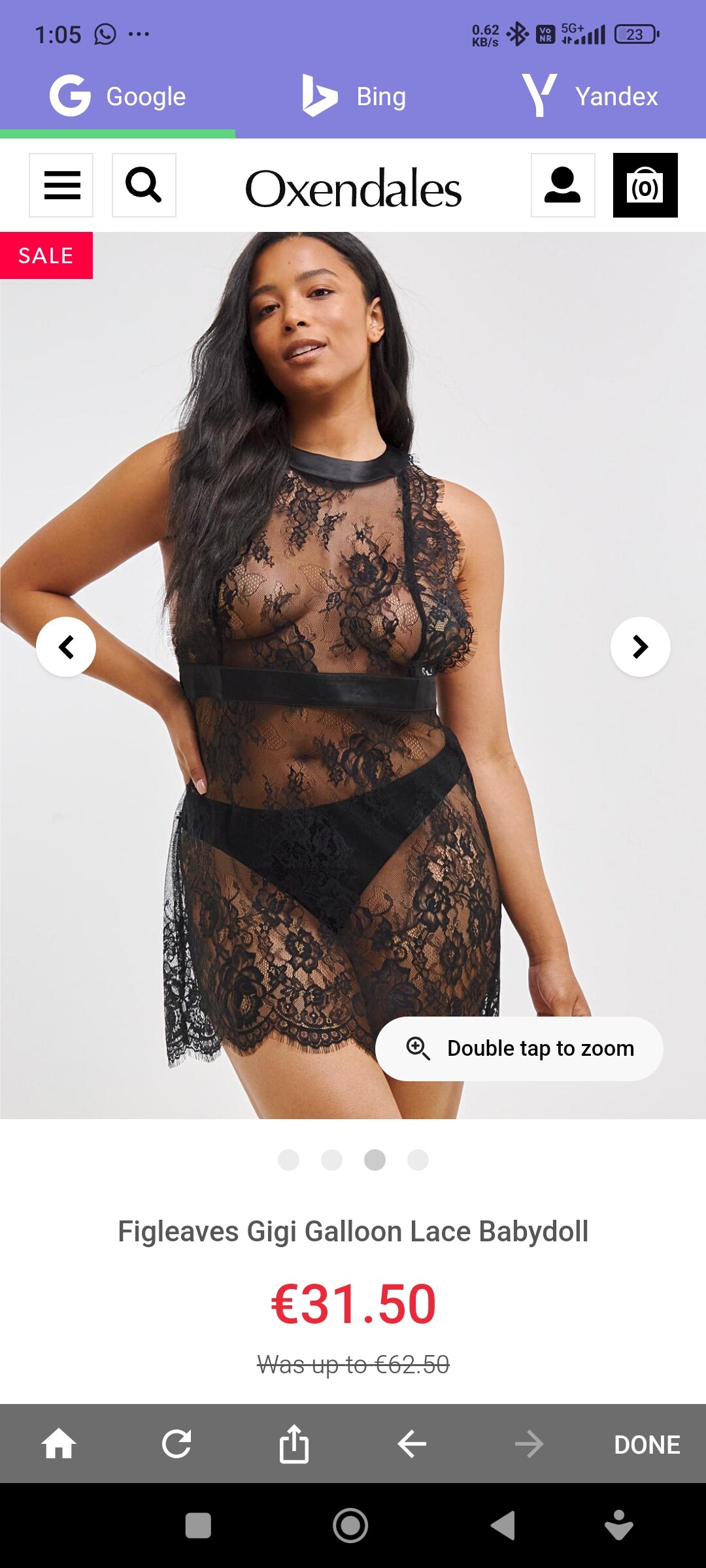The image size is (706, 1568).
Task: Select the Google search tab
Action: pos(118,97)
